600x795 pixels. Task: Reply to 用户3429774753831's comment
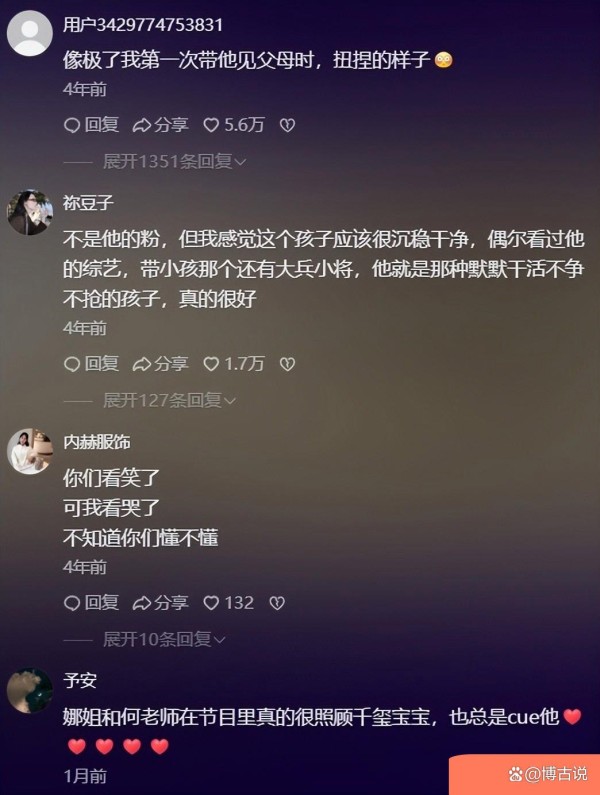tap(91, 125)
